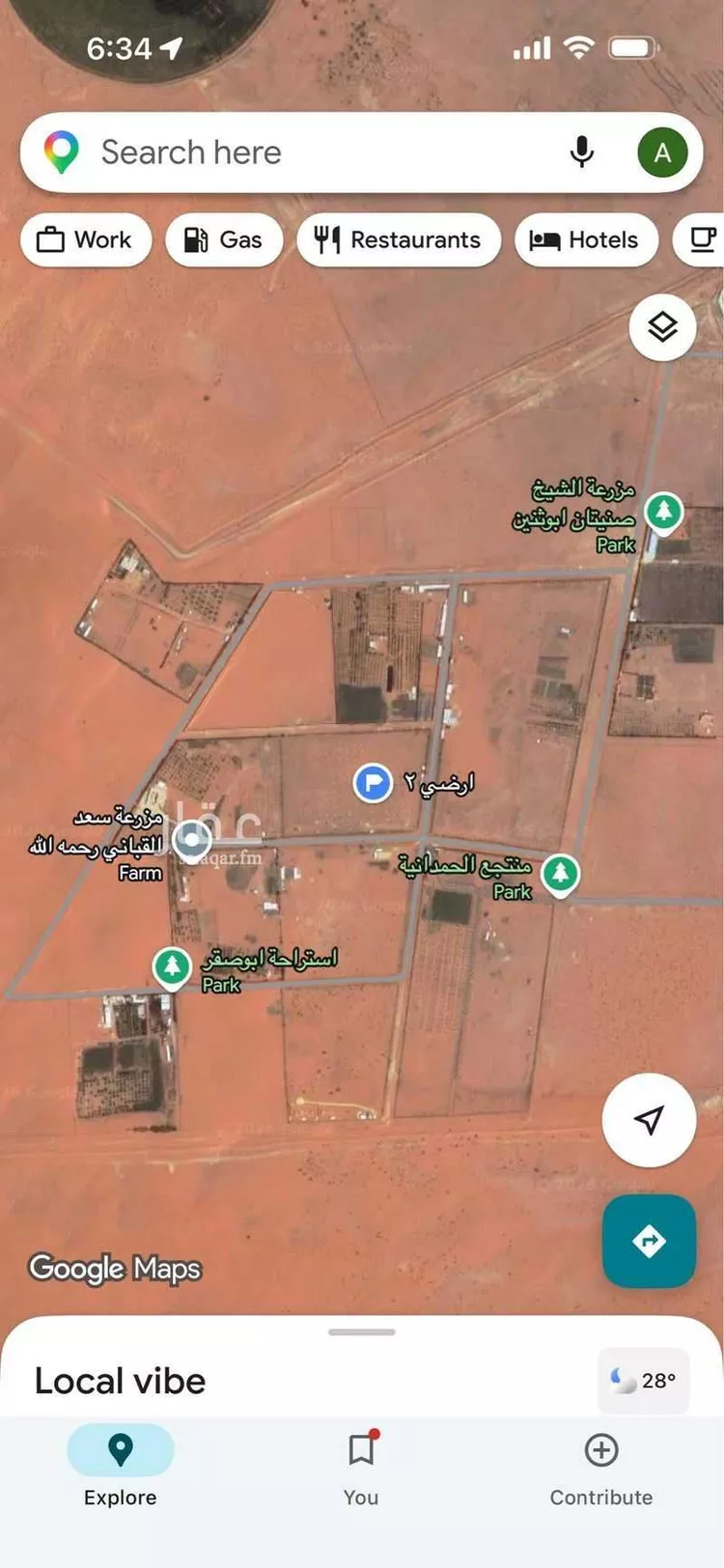724x1568 pixels.
Task: Filter for Restaurants nearby
Action: [x=399, y=239]
